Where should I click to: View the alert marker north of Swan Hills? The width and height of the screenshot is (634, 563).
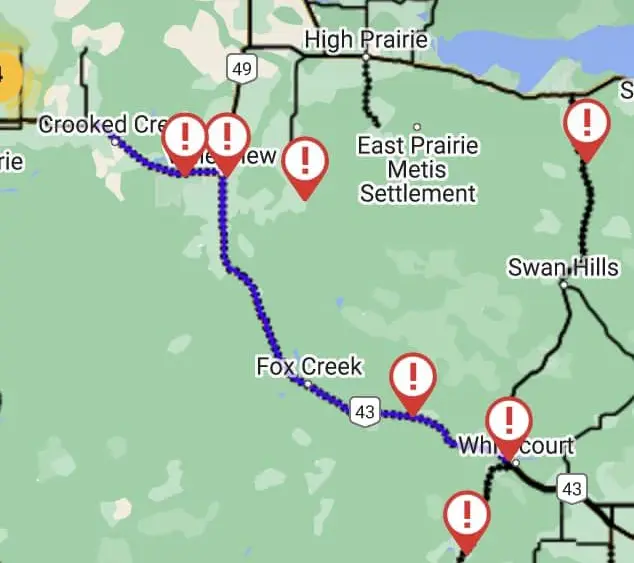pos(586,124)
